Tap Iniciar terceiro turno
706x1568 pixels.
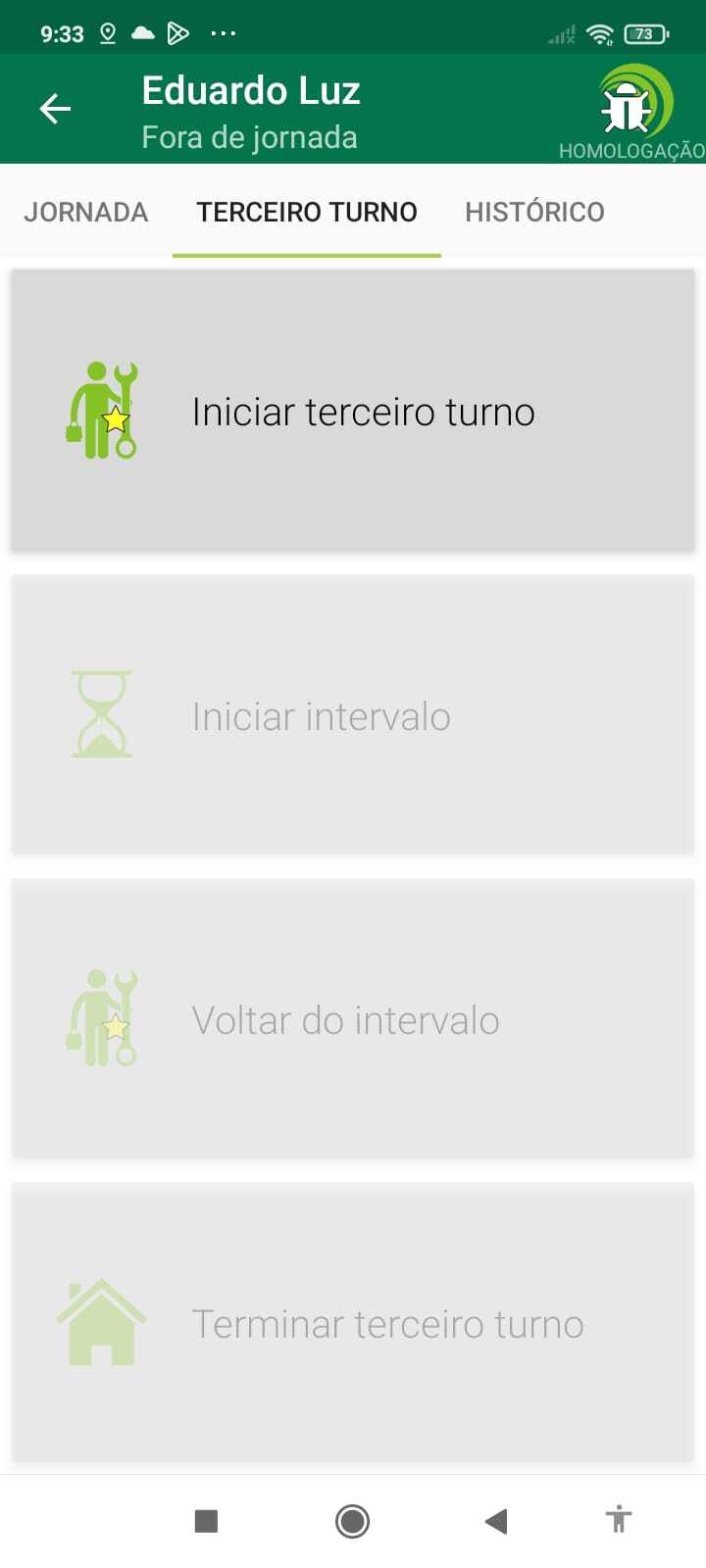tap(353, 412)
